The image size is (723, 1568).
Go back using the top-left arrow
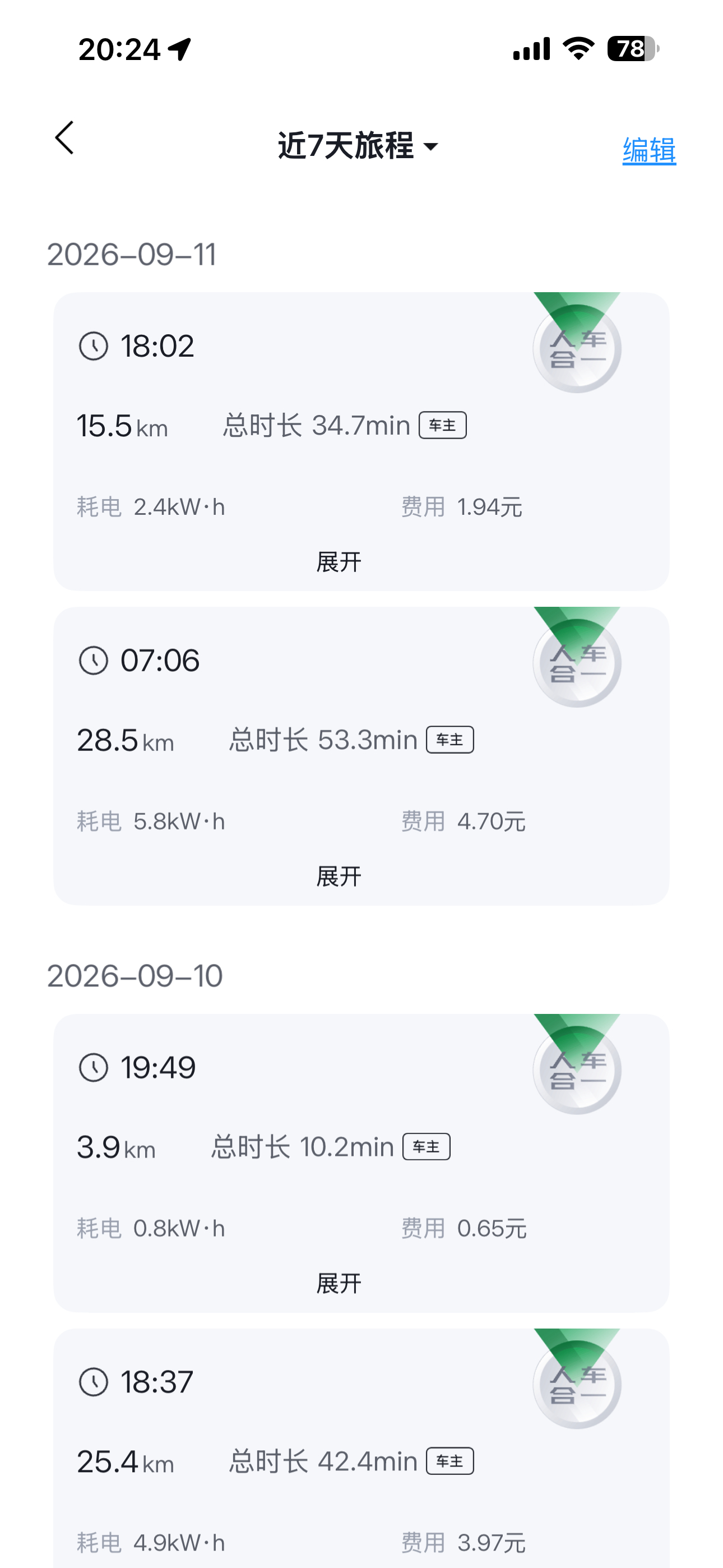click(64, 137)
